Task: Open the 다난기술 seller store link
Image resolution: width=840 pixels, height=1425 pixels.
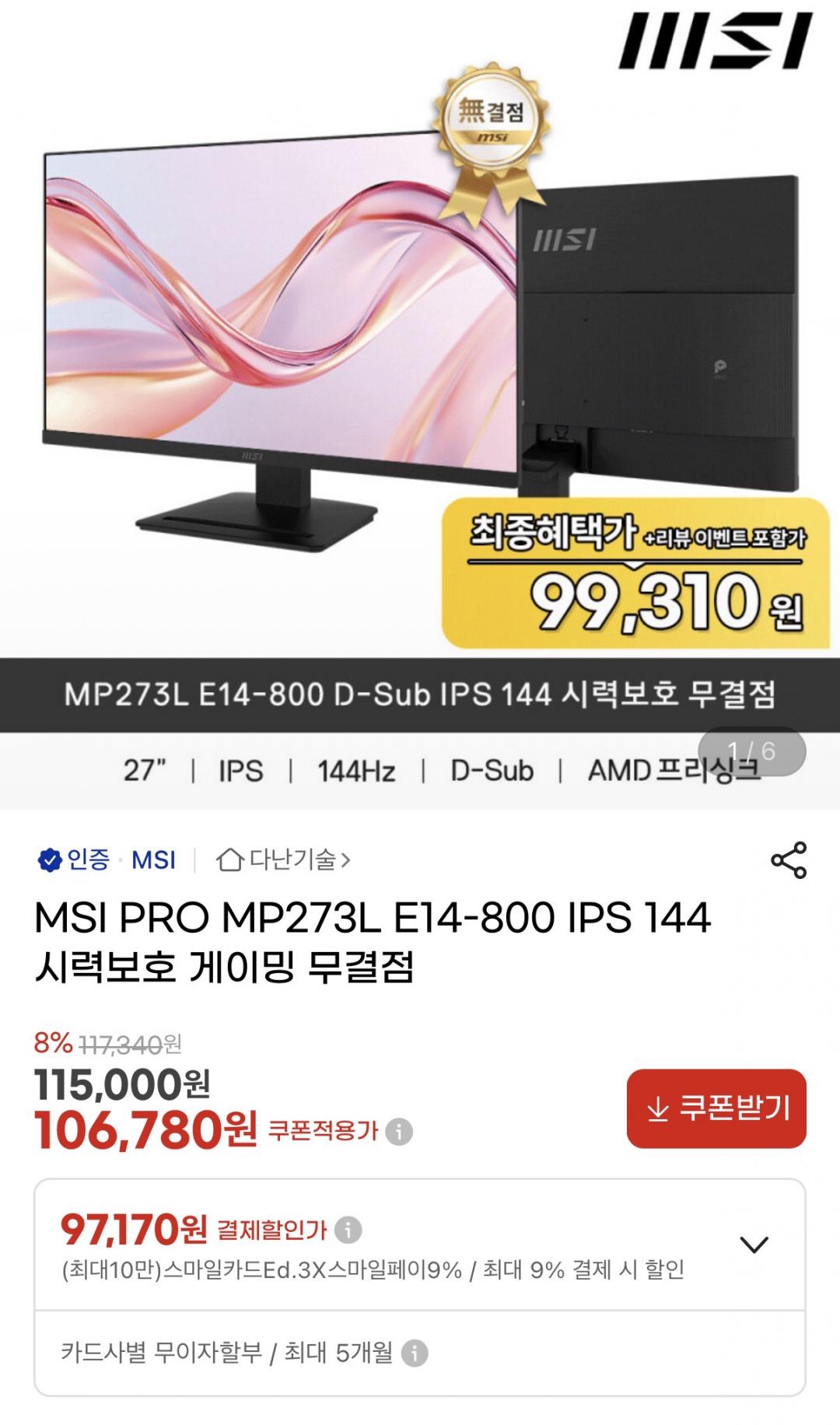Action: click(x=283, y=860)
